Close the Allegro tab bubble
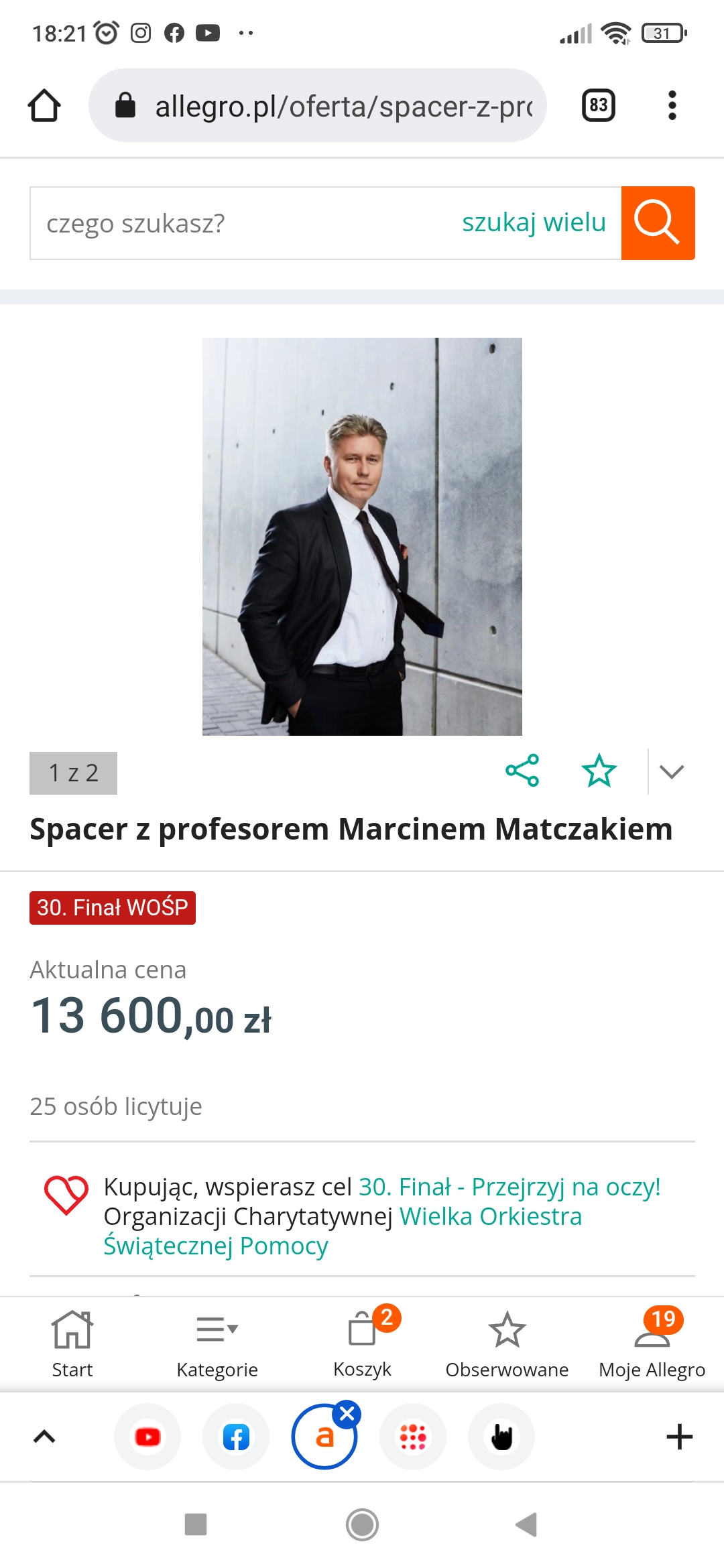The height and width of the screenshot is (1568, 724). point(347,1414)
